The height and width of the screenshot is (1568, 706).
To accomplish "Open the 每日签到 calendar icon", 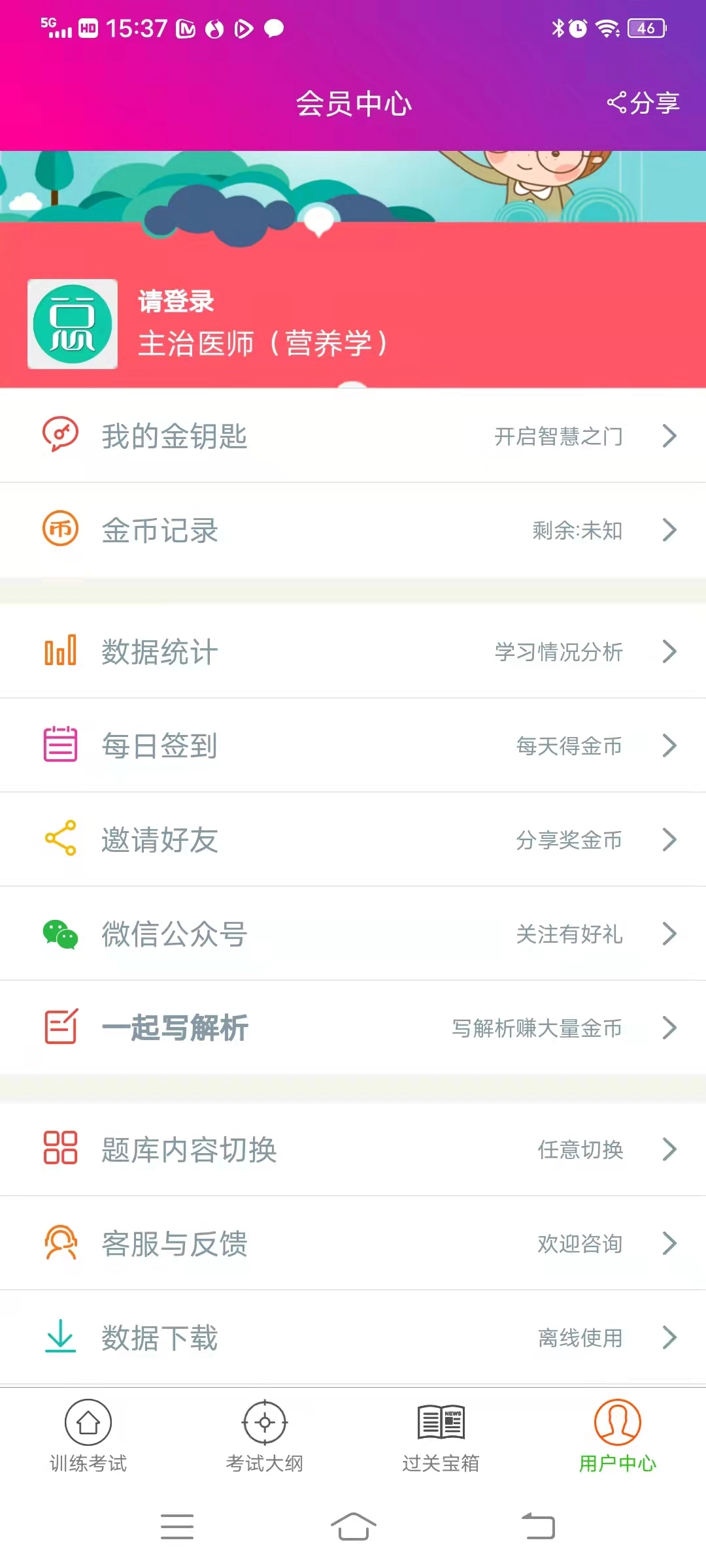I will [x=60, y=745].
